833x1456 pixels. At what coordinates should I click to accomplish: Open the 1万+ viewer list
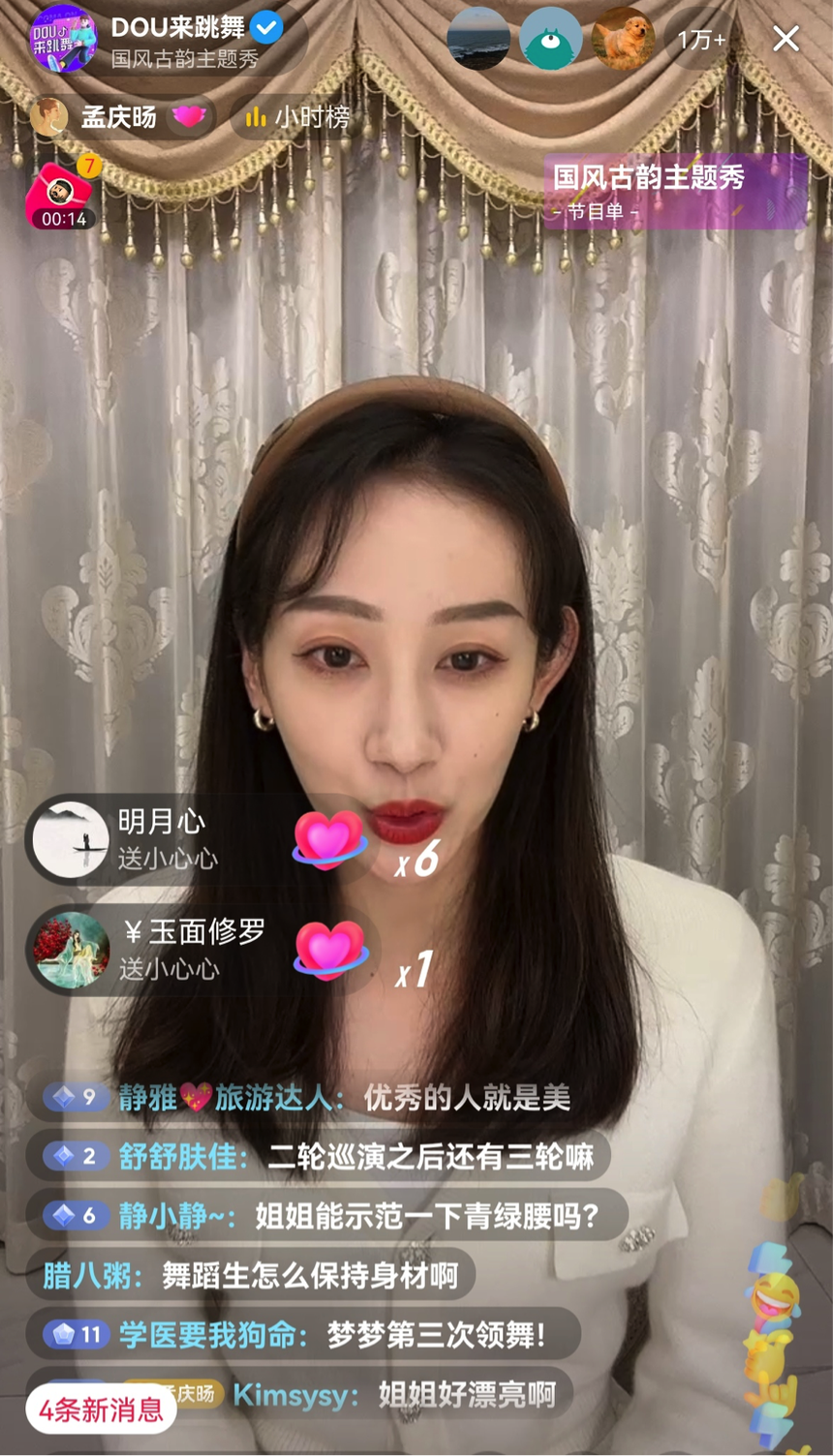[x=701, y=40]
